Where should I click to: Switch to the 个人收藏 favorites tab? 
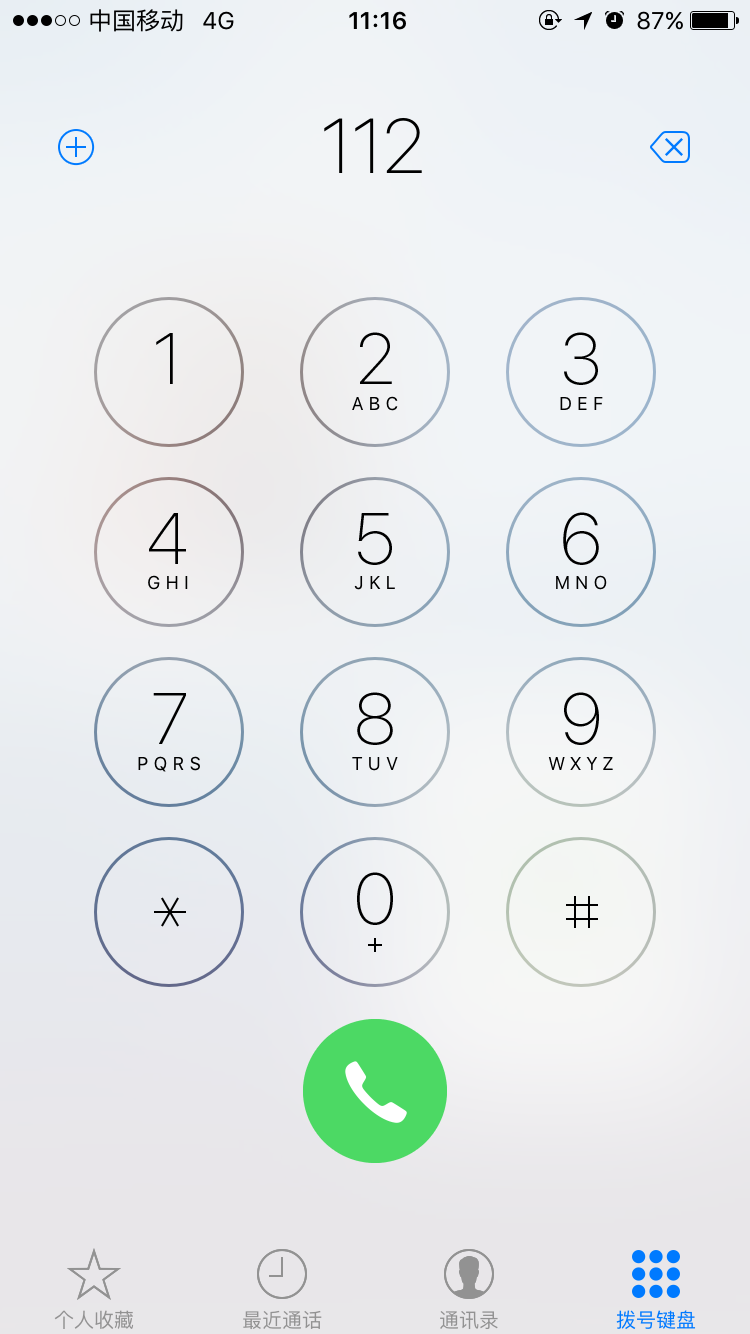tap(94, 1289)
